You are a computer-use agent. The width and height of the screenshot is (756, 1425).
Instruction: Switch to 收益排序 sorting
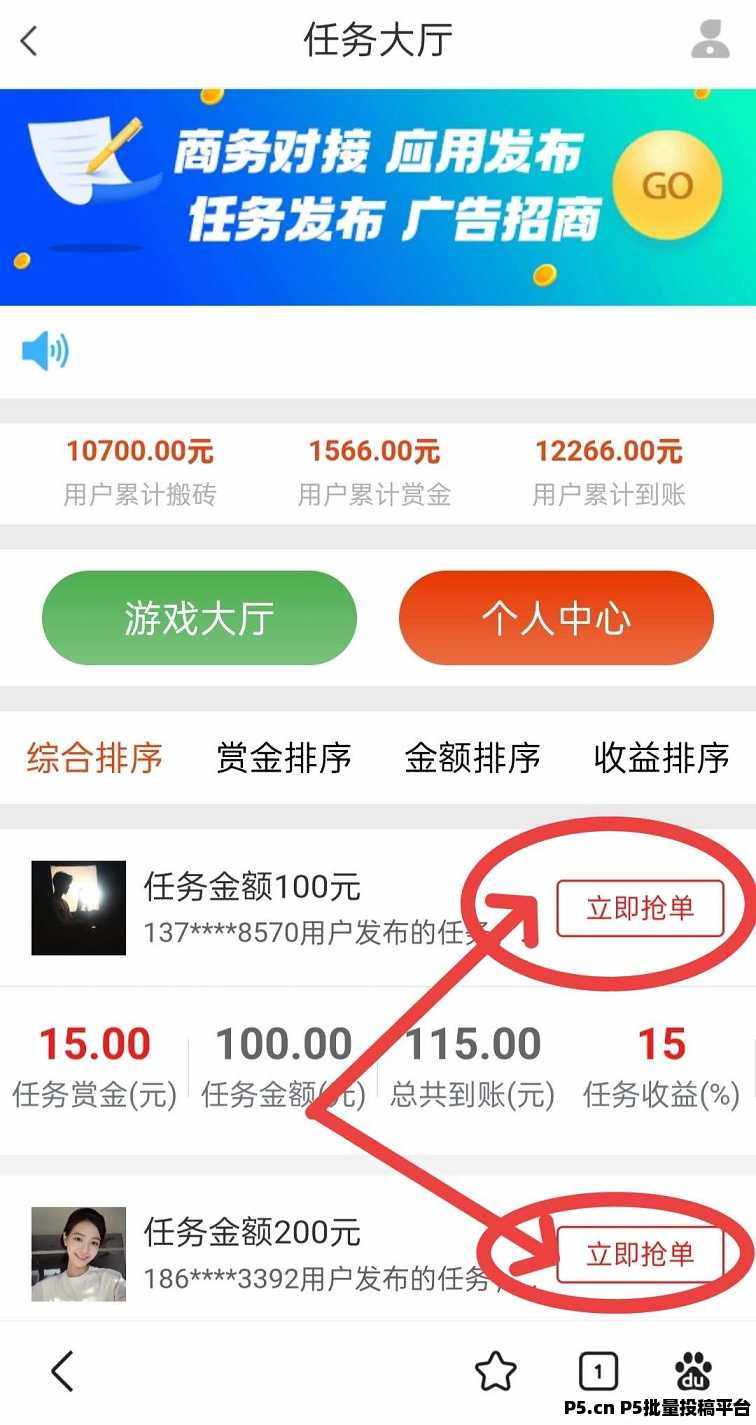tap(661, 758)
